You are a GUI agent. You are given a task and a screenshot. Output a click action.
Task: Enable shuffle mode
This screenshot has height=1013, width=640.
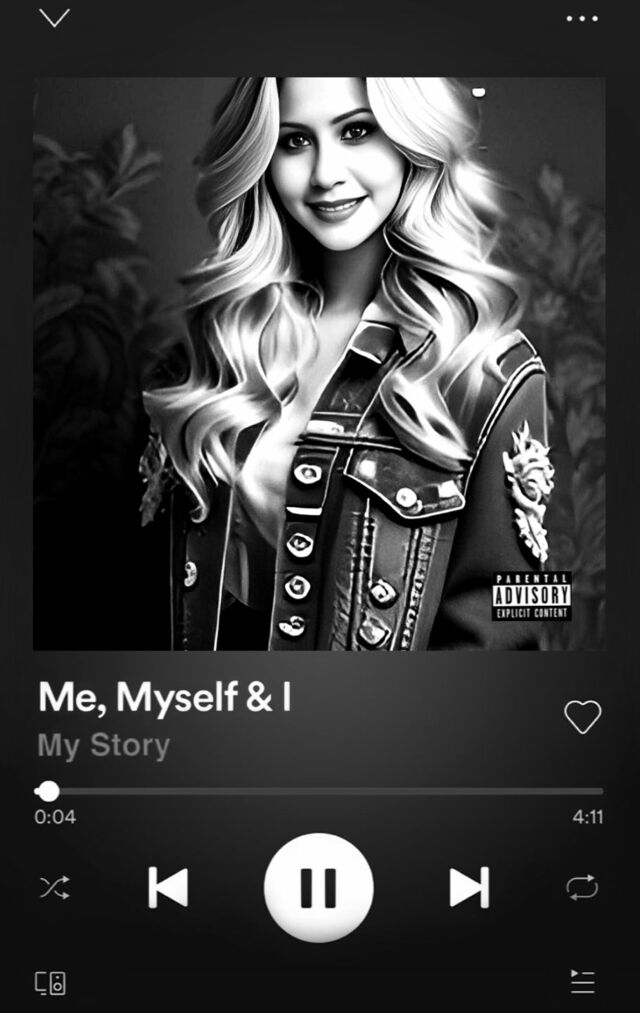point(54,887)
